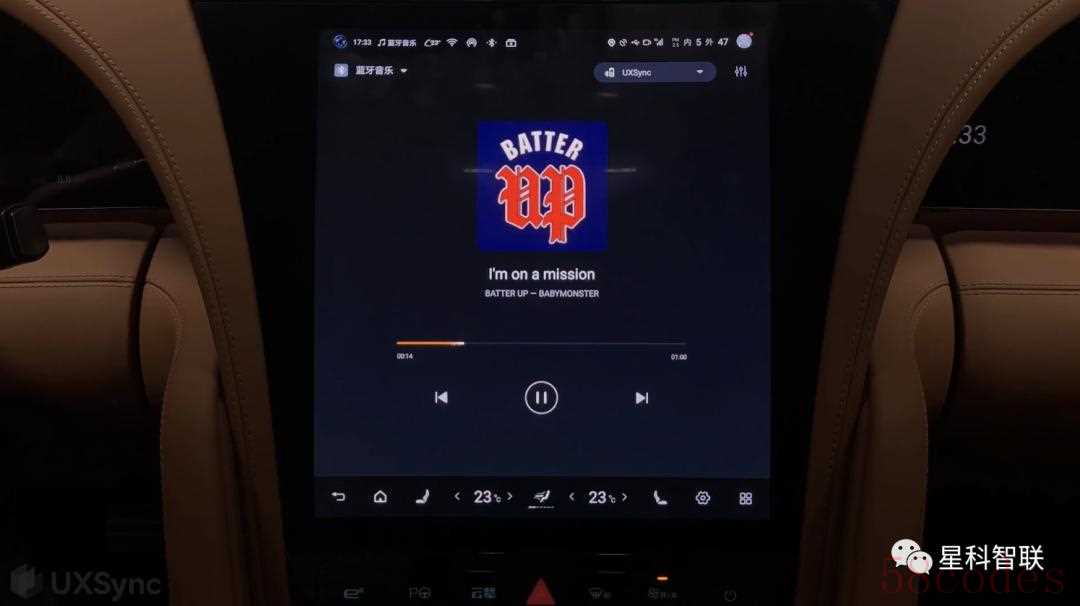Screen dimensions: 1080x606
Task: Tap the back arrow in bottom bar
Action: pos(338,497)
